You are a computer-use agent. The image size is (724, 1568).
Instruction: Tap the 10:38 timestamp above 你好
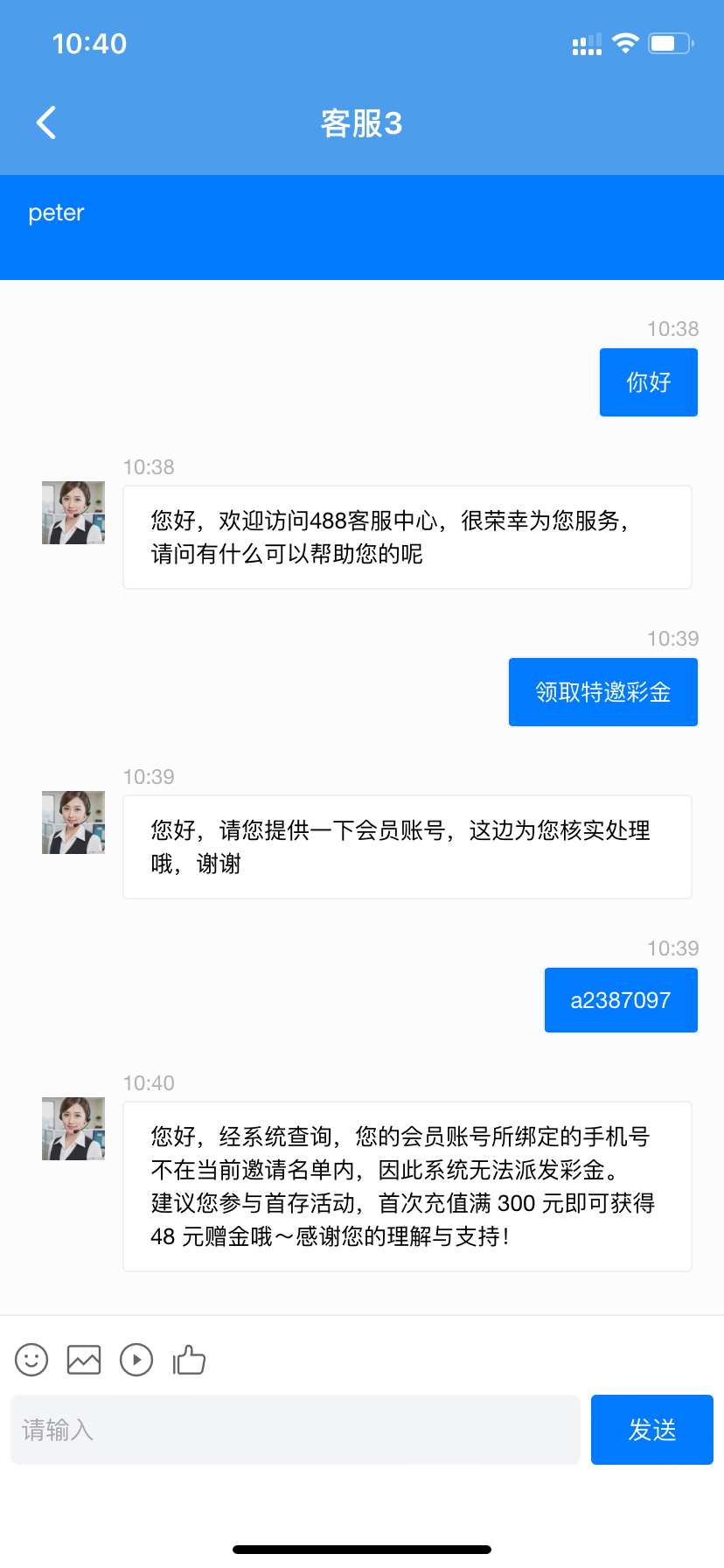pos(672,328)
